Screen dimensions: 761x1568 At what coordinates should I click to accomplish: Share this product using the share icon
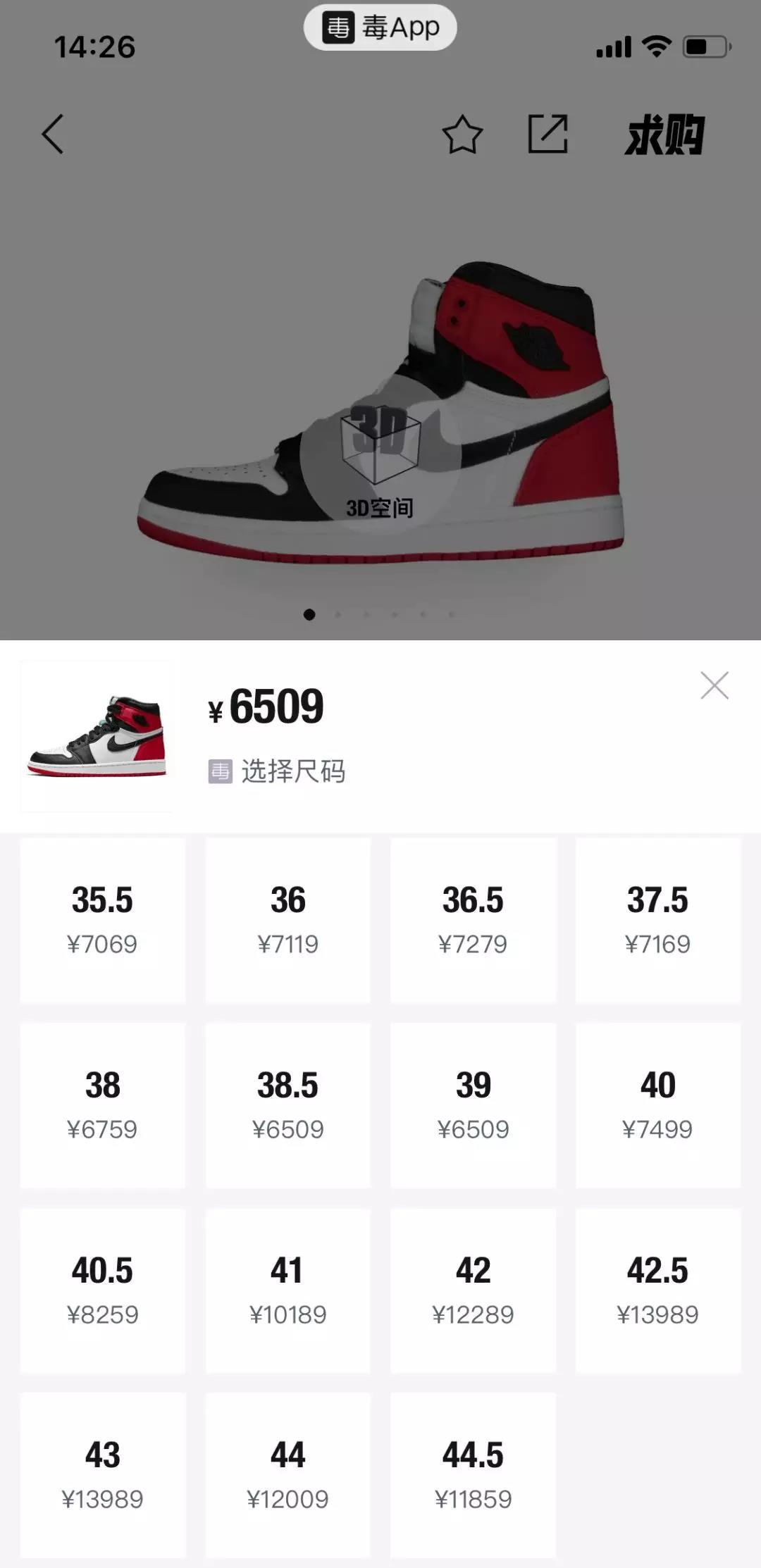[x=548, y=134]
